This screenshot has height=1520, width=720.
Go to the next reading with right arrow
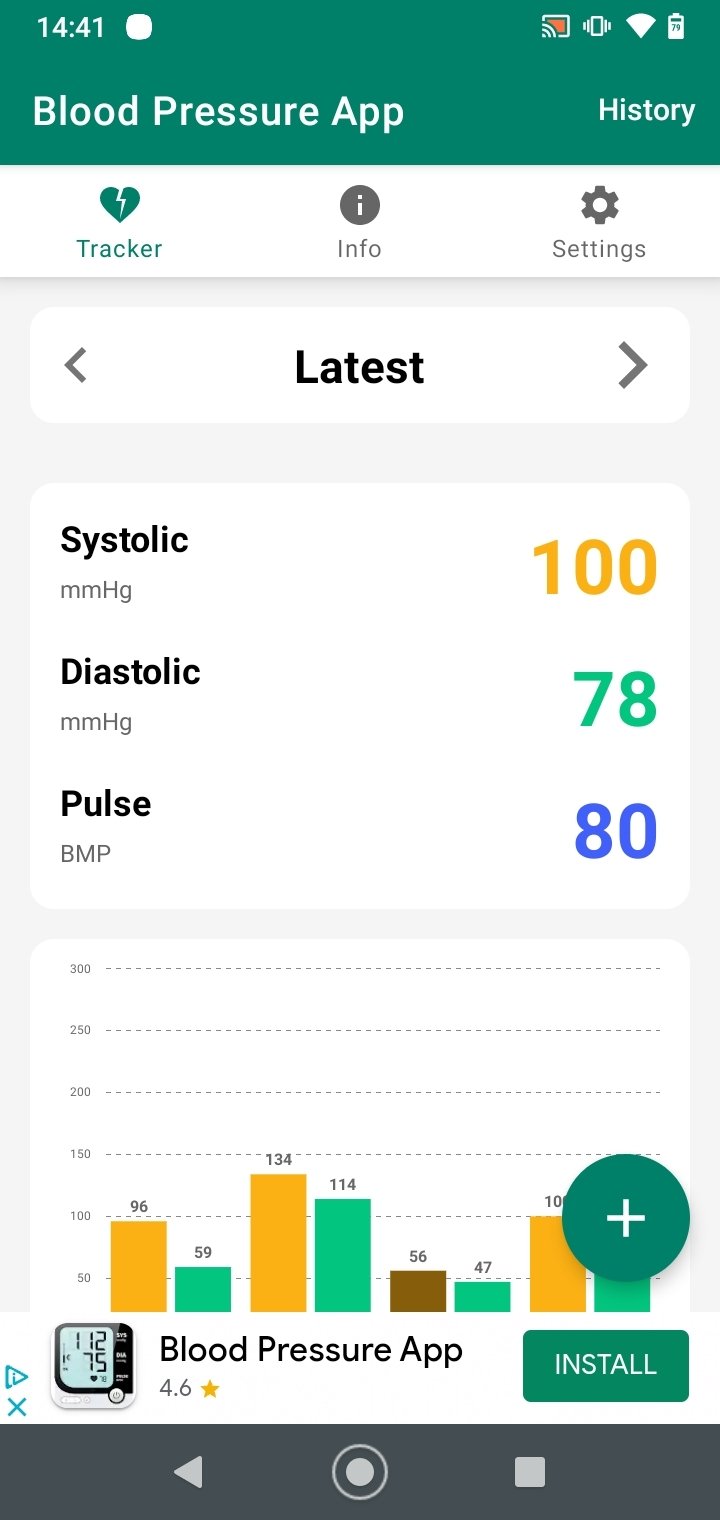(633, 365)
